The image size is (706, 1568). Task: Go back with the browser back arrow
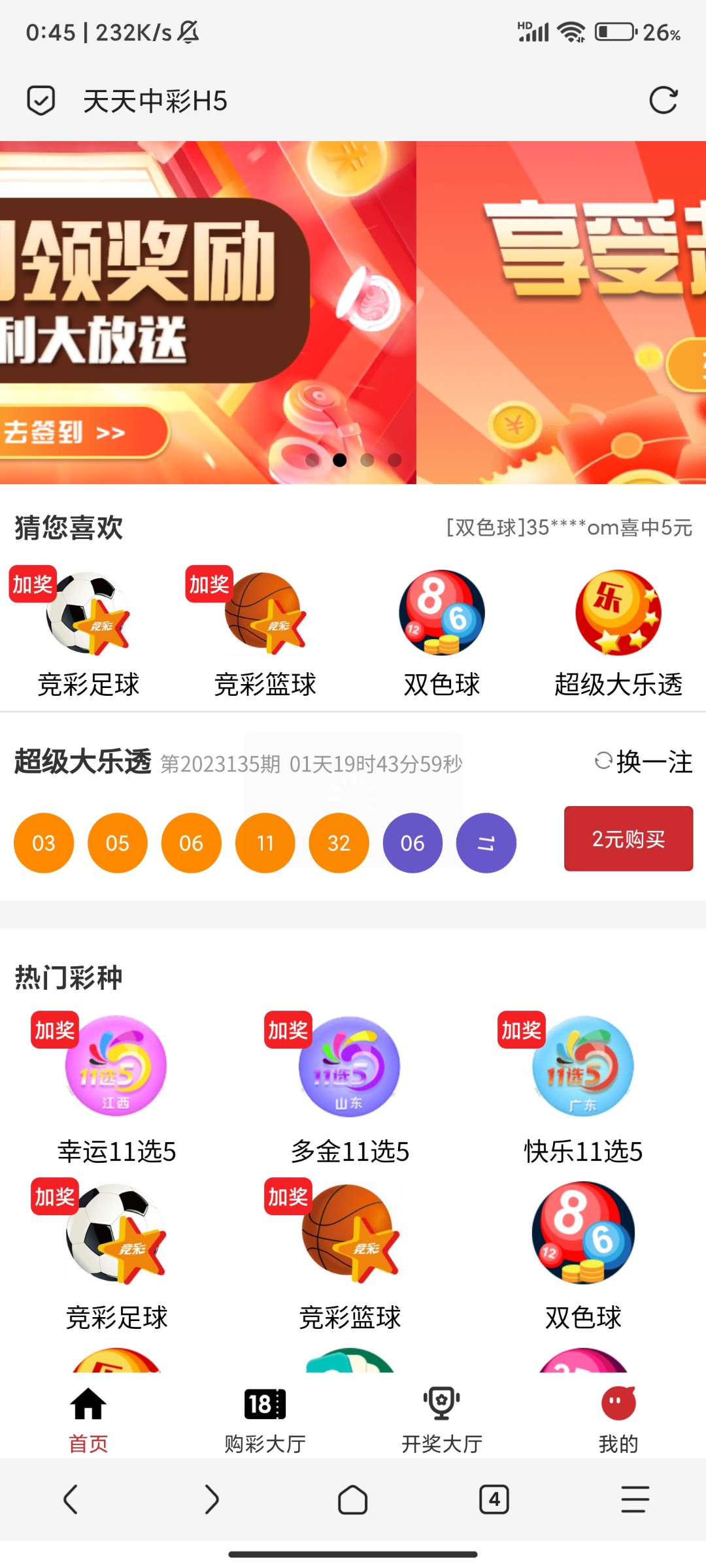point(71,1499)
